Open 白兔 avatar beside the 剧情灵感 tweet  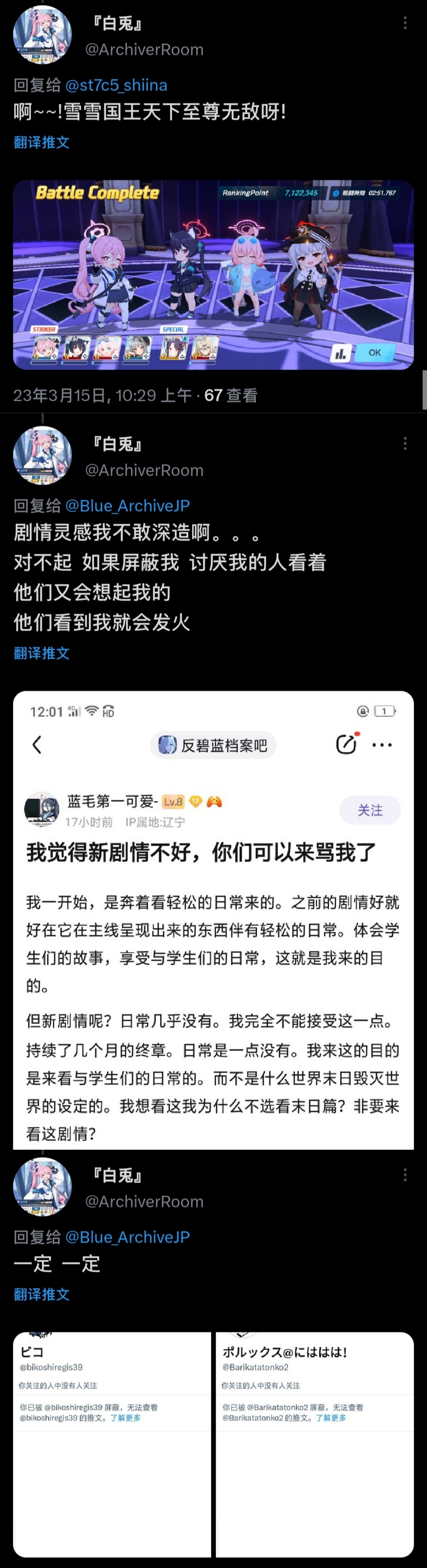click(43, 455)
